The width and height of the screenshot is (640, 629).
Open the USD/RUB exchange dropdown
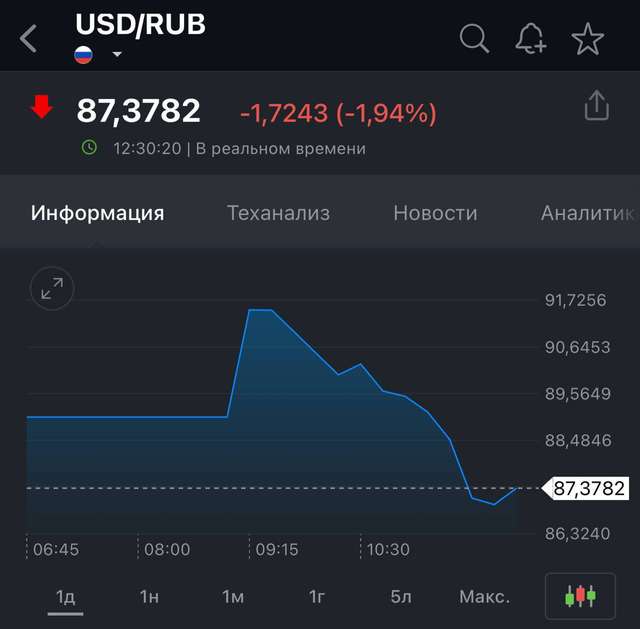click(117, 55)
